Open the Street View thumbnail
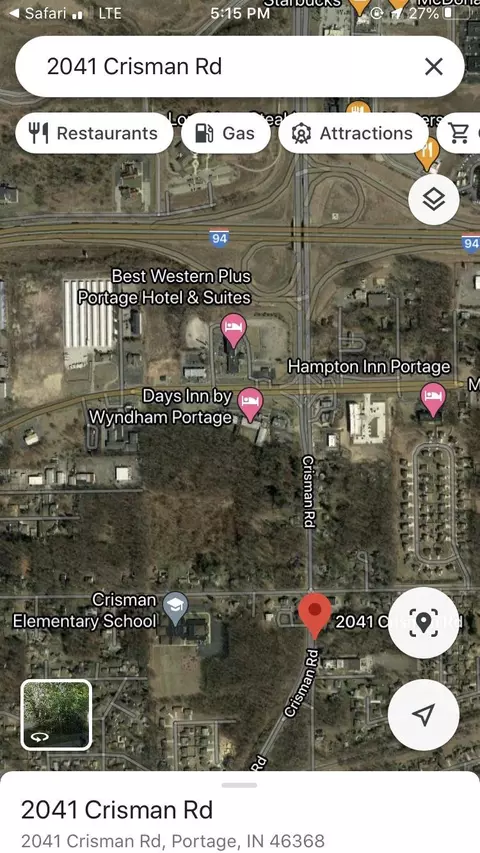The image size is (480, 853). (56, 715)
